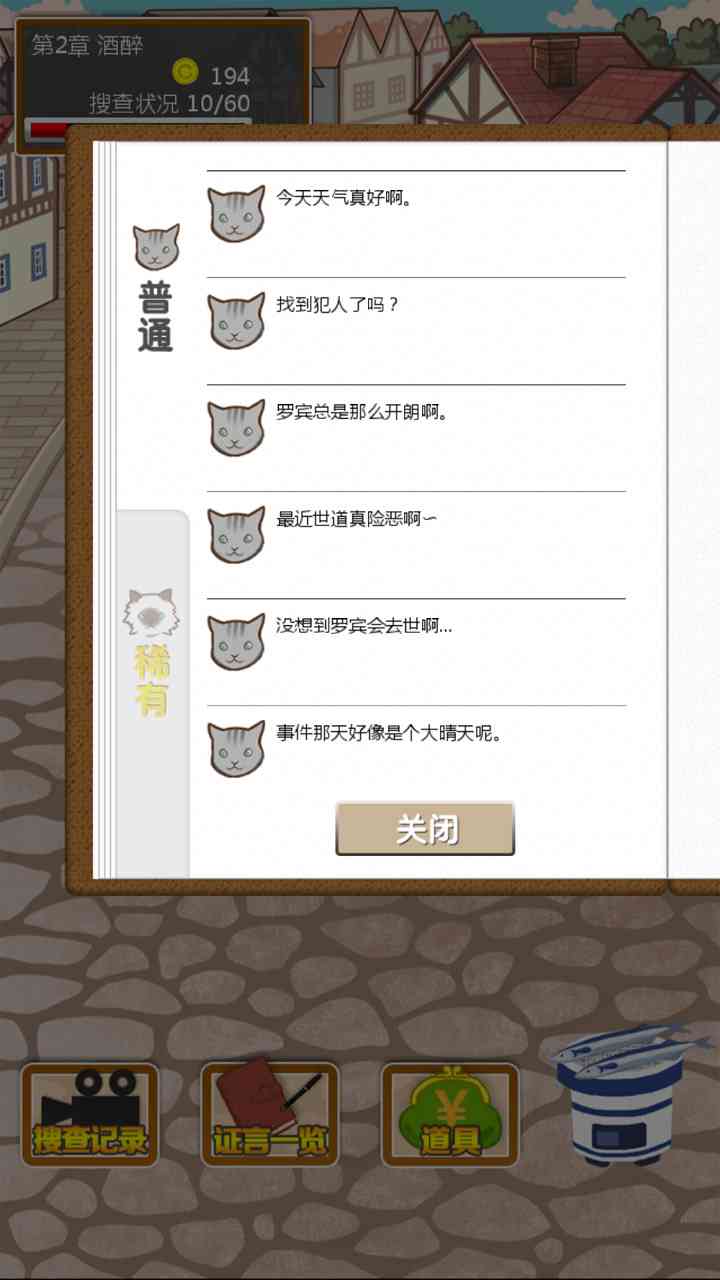
Task: Open the 道具 items menu
Action: [x=450, y=1115]
